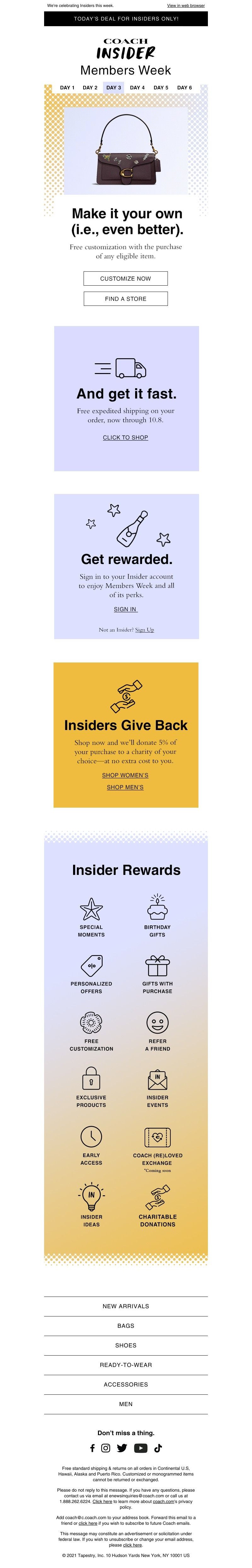Follow the Click to Shop link
Viewport: 252px width, 1568px height.
click(126, 438)
